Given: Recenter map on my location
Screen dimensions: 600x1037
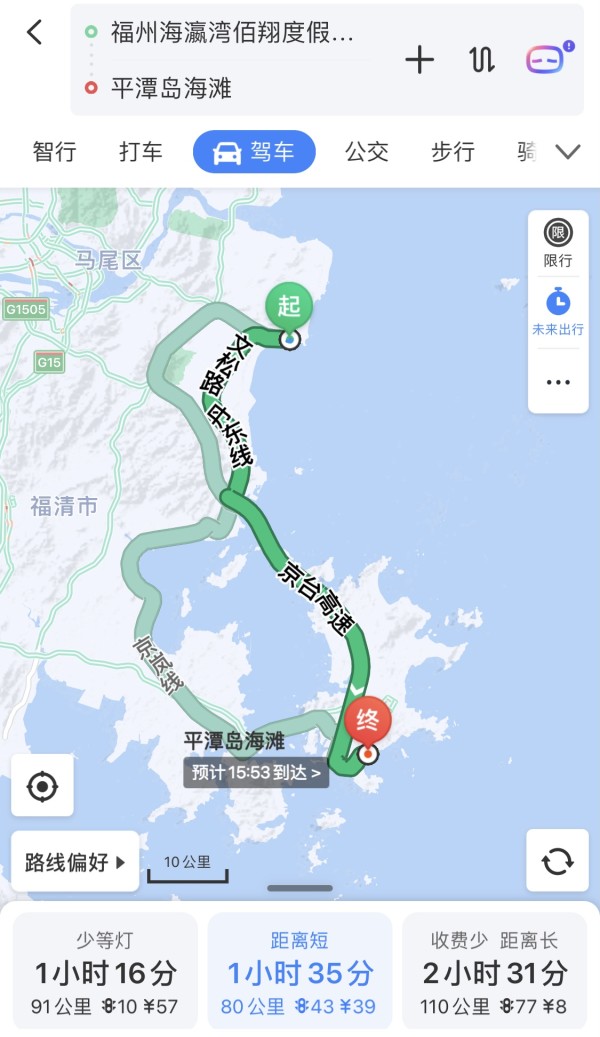Looking at the screenshot, I should (x=42, y=786).
